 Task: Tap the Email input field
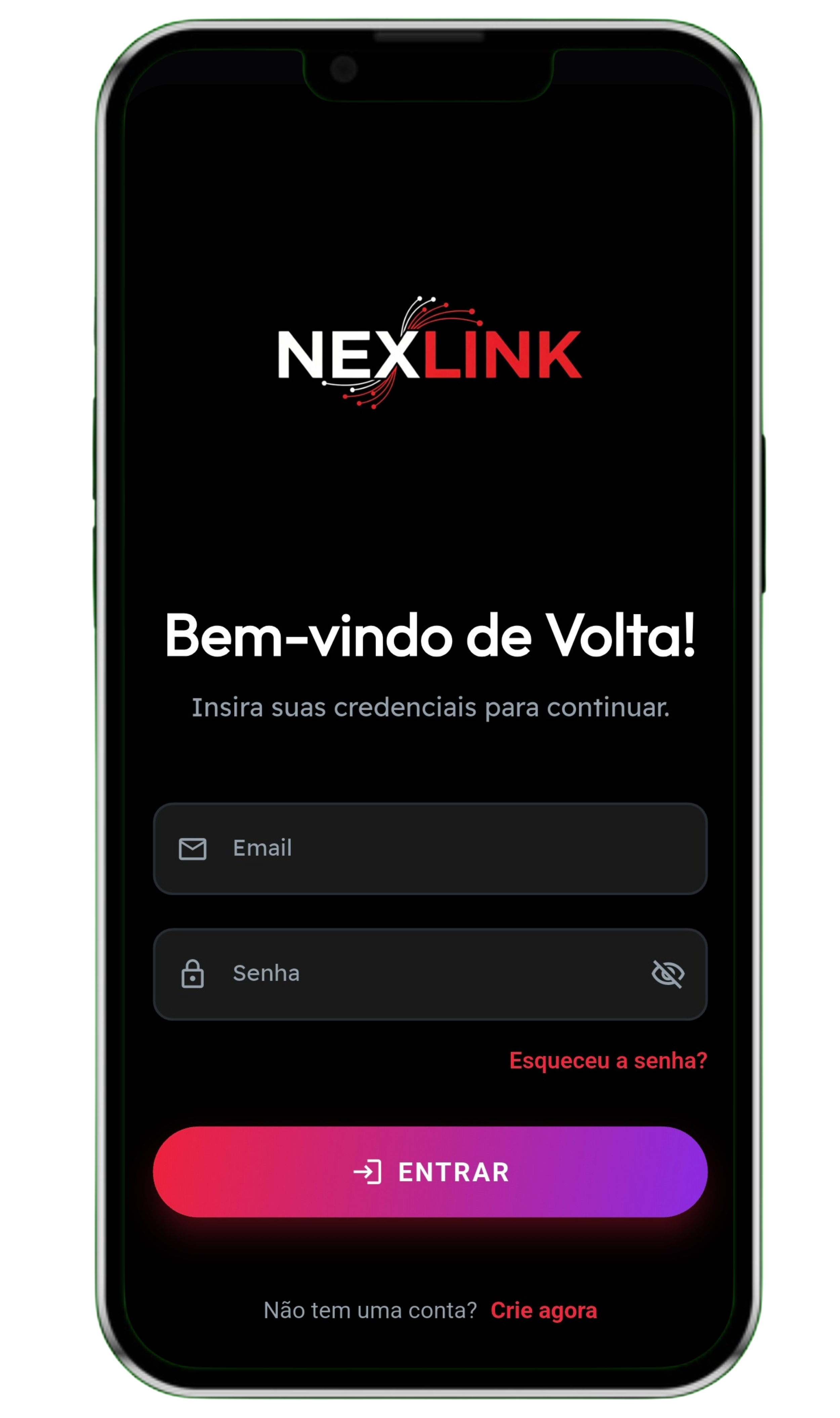coord(430,848)
